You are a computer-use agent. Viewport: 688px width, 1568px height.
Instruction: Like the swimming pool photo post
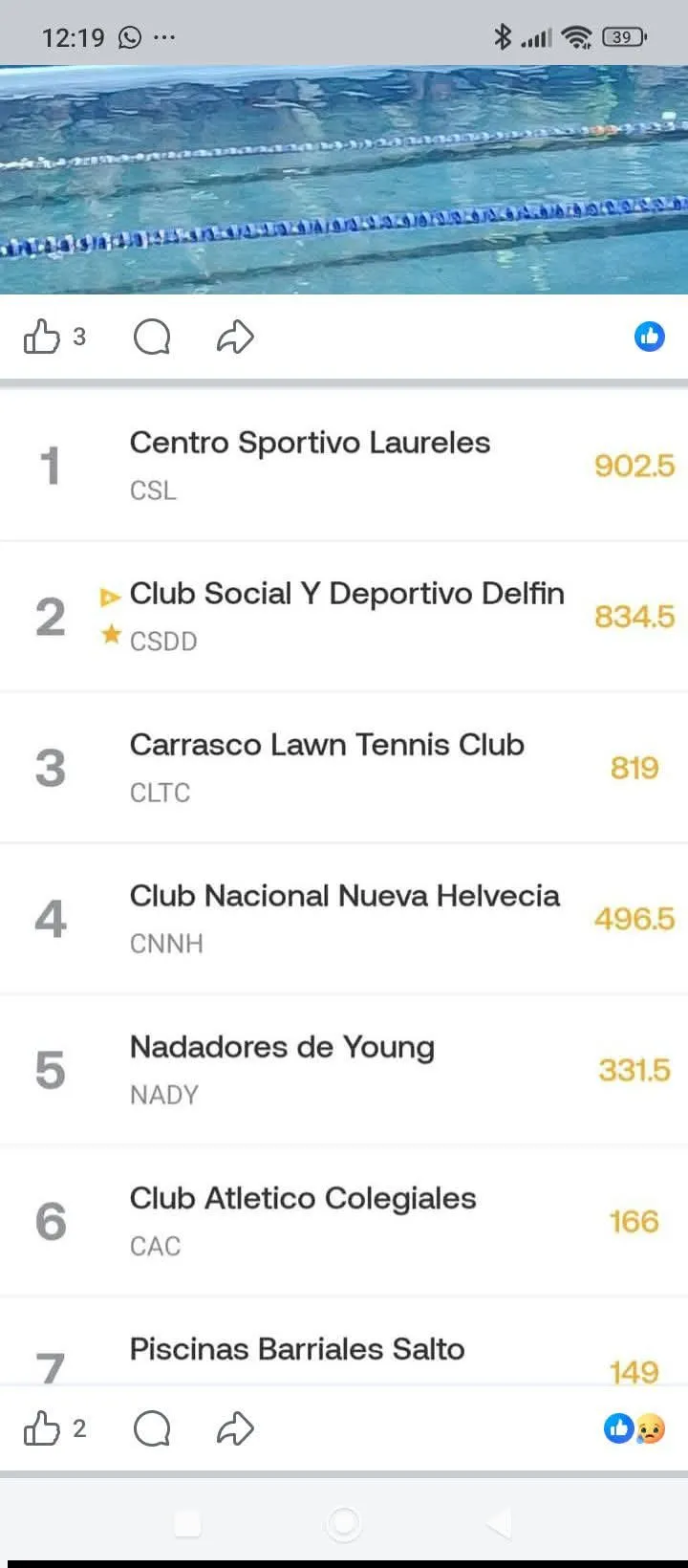pyautogui.click(x=42, y=337)
